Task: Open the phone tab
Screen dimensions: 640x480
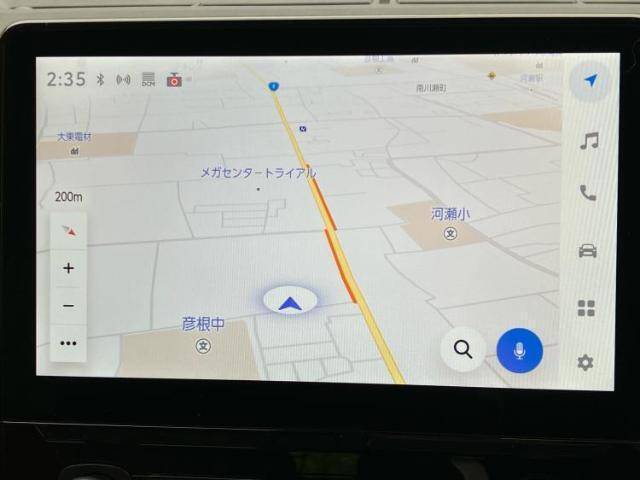Action: (588, 193)
